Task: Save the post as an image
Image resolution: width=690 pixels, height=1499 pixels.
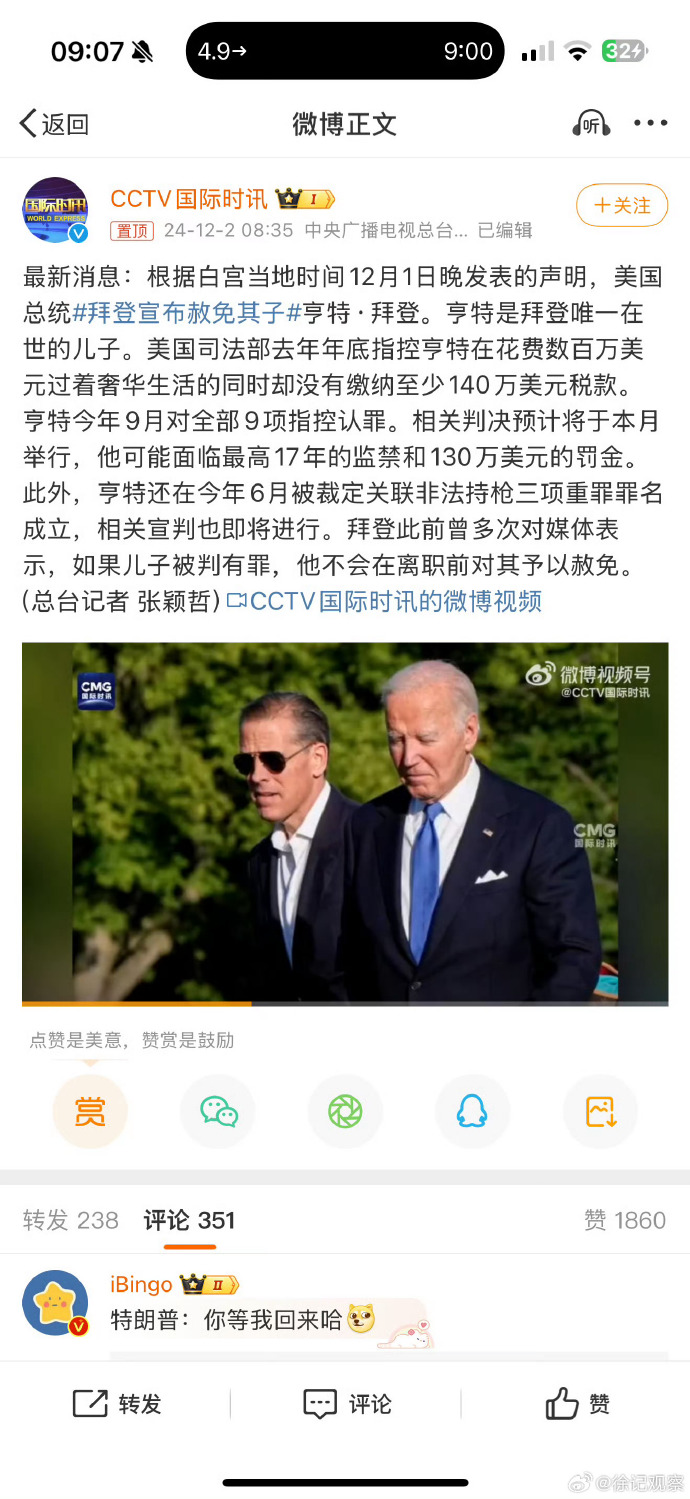Action: tap(600, 1111)
